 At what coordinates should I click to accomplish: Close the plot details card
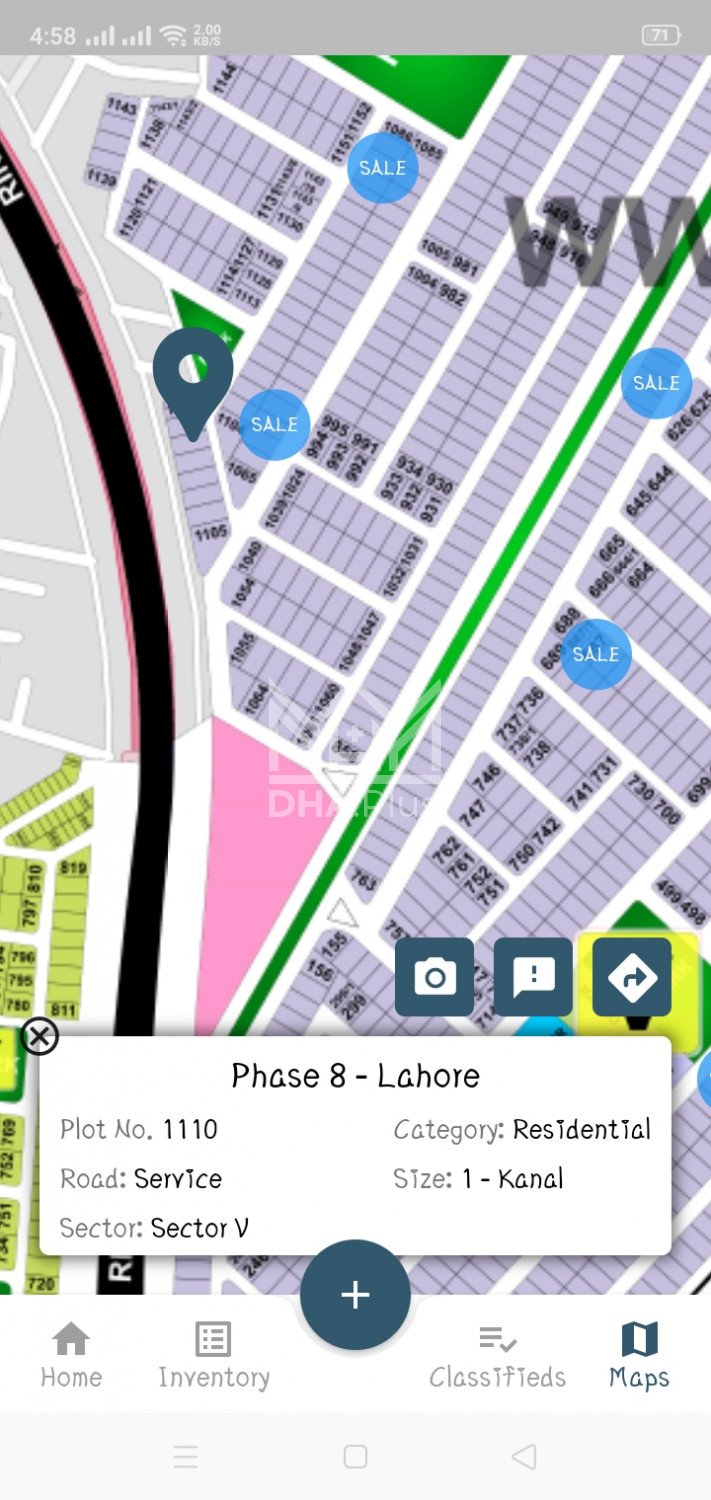[39, 1036]
